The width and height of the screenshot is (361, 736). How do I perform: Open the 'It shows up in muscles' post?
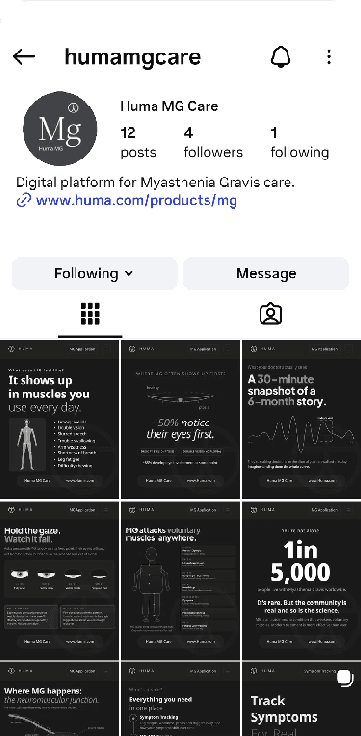point(60,419)
